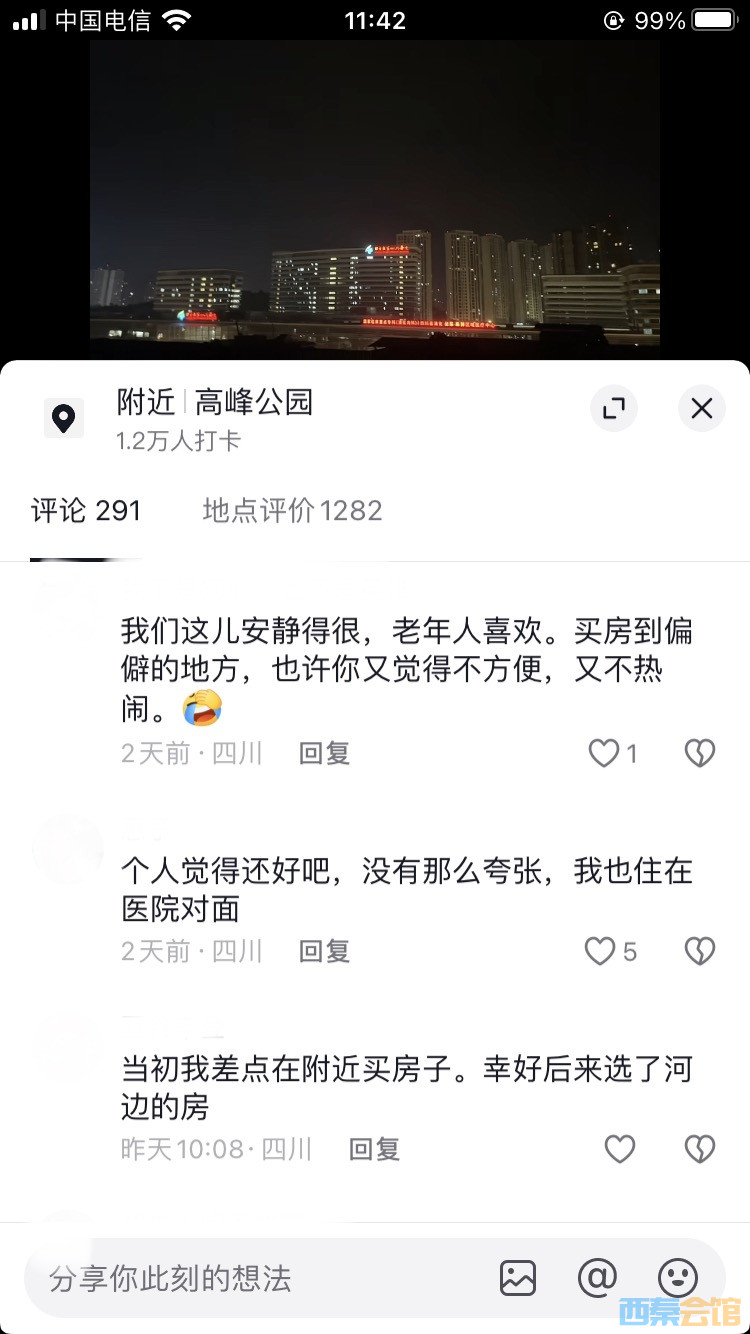Like the comment about 选了河边的房
The width and height of the screenshot is (750, 1334).
pyautogui.click(x=620, y=1149)
